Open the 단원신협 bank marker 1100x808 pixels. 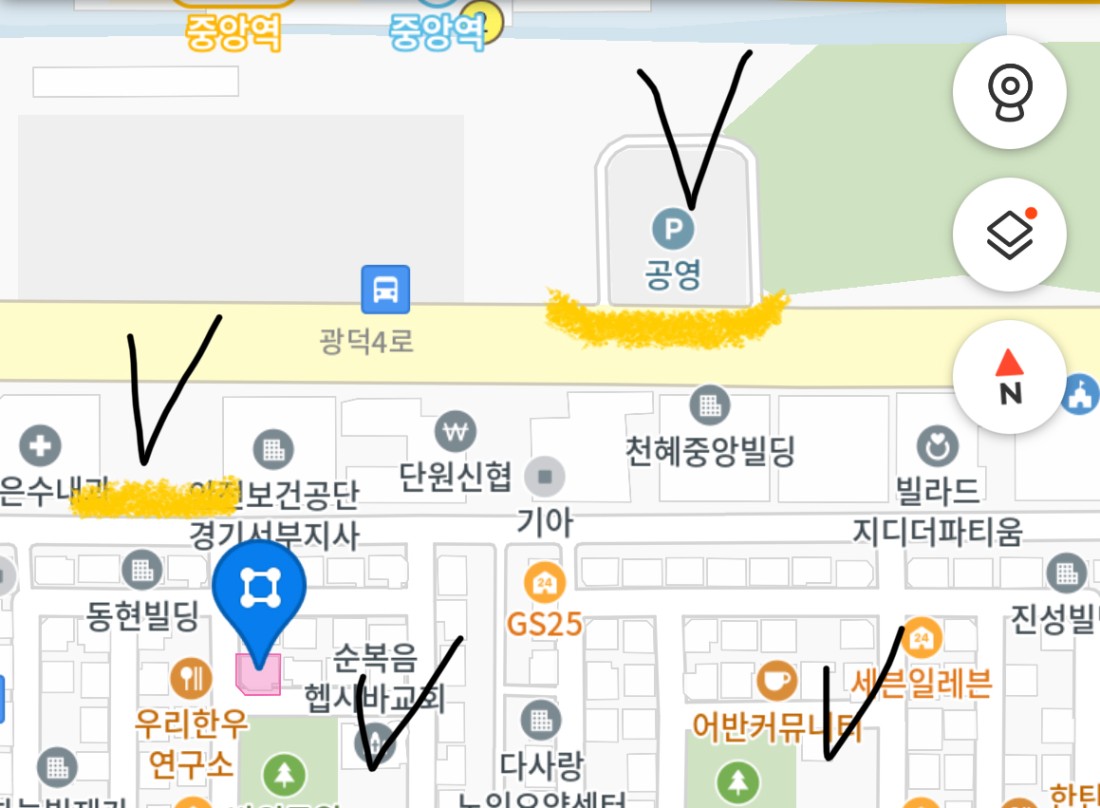[x=455, y=433]
